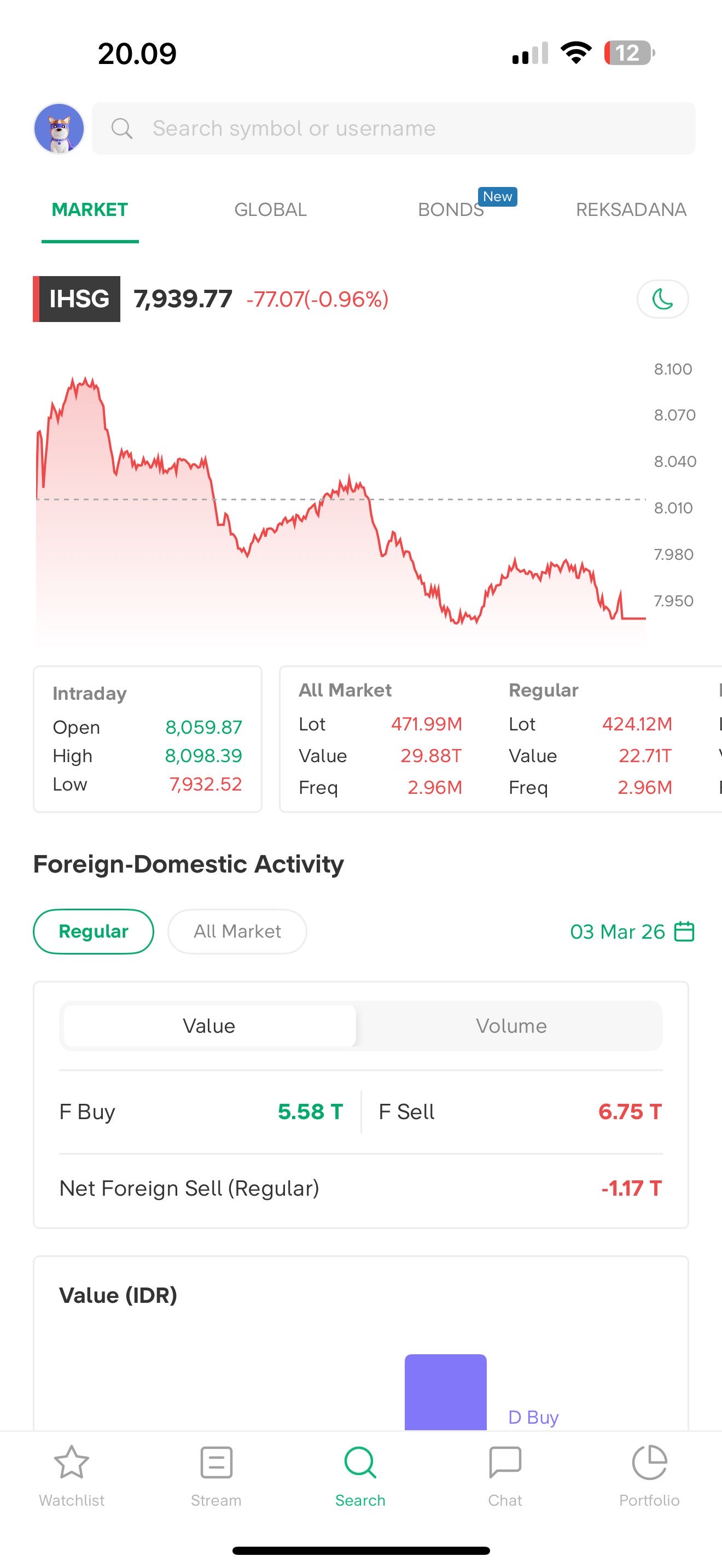This screenshot has width=722, height=1568.
Task: Go to the REKSADANA tab
Action: 631,210
